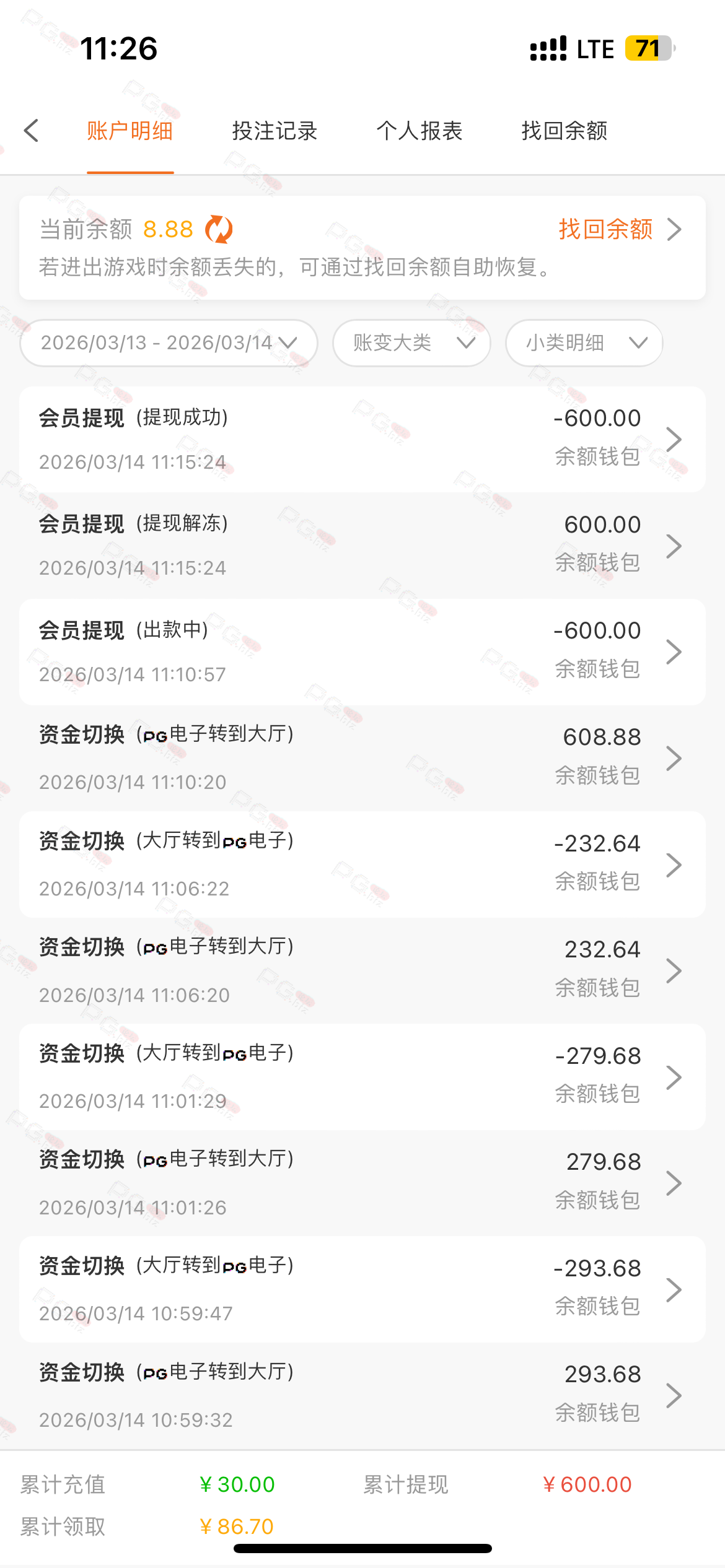Open the 608.88 transfer record
Screen dimensions: 725x1568
click(362, 758)
